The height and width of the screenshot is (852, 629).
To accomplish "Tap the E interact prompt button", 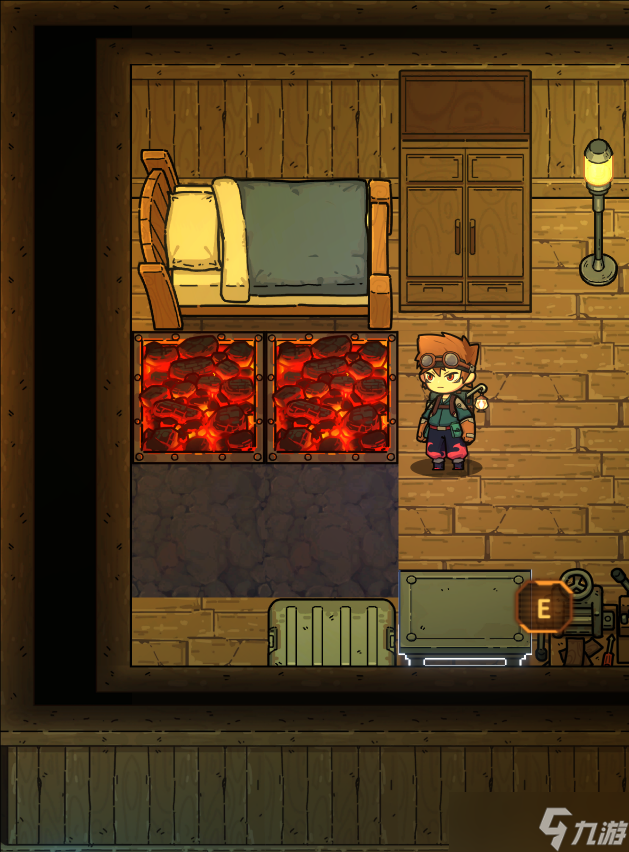I will tap(544, 607).
